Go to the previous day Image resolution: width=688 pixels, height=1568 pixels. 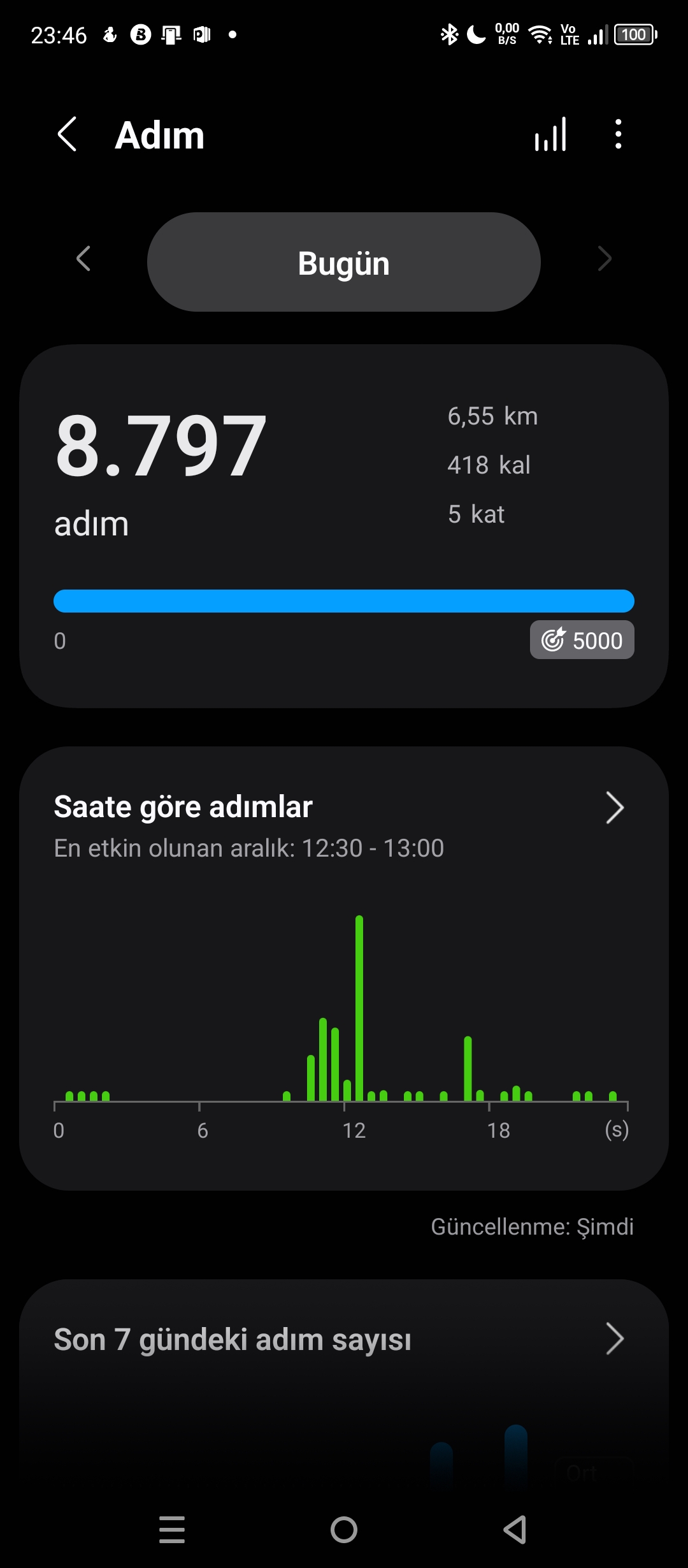[x=83, y=259]
